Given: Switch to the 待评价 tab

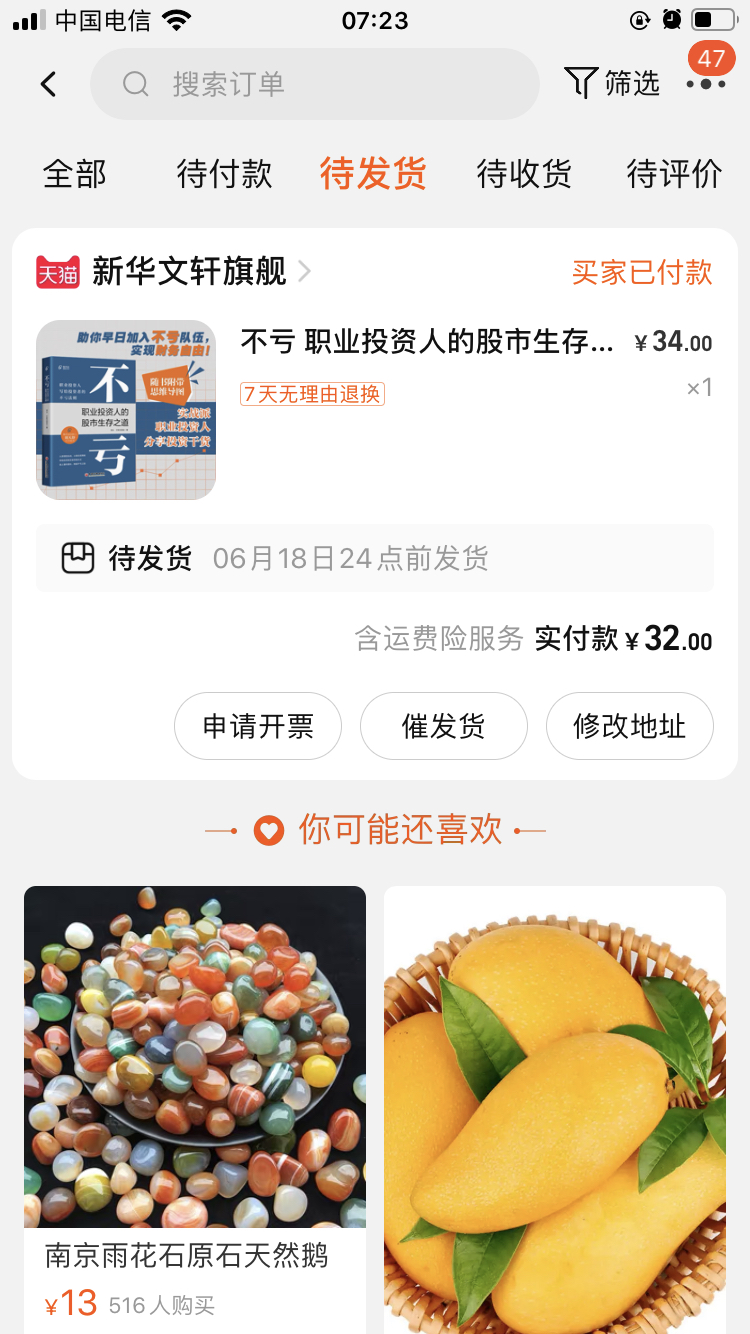Looking at the screenshot, I should click(x=674, y=174).
